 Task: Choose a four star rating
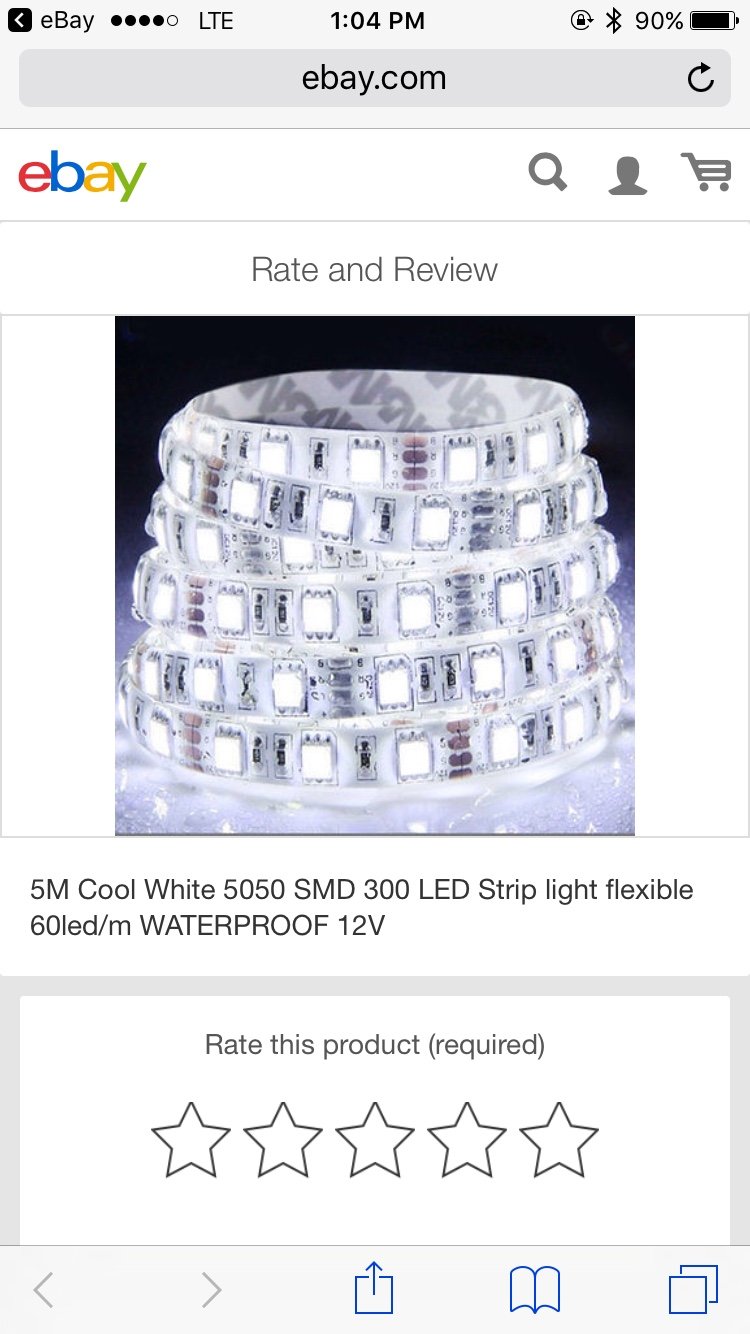[467, 1140]
